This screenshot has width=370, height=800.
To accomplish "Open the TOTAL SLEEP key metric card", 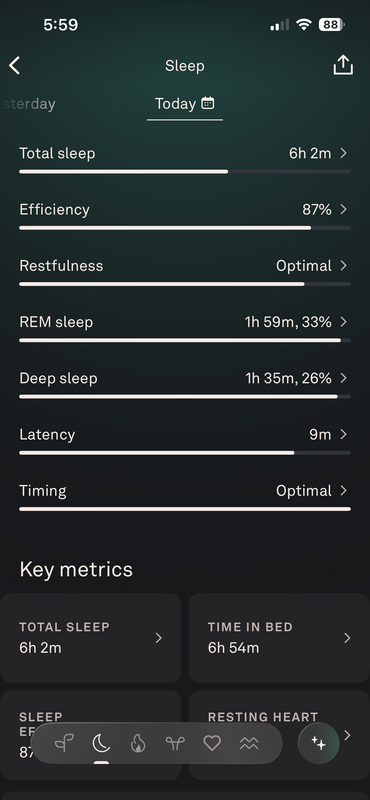I will point(90,638).
